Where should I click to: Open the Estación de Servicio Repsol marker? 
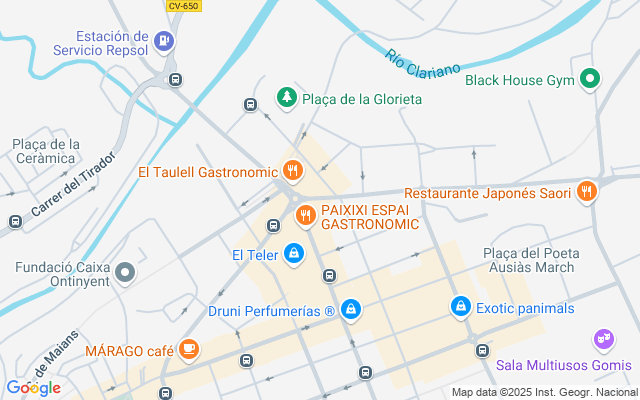tap(164, 42)
